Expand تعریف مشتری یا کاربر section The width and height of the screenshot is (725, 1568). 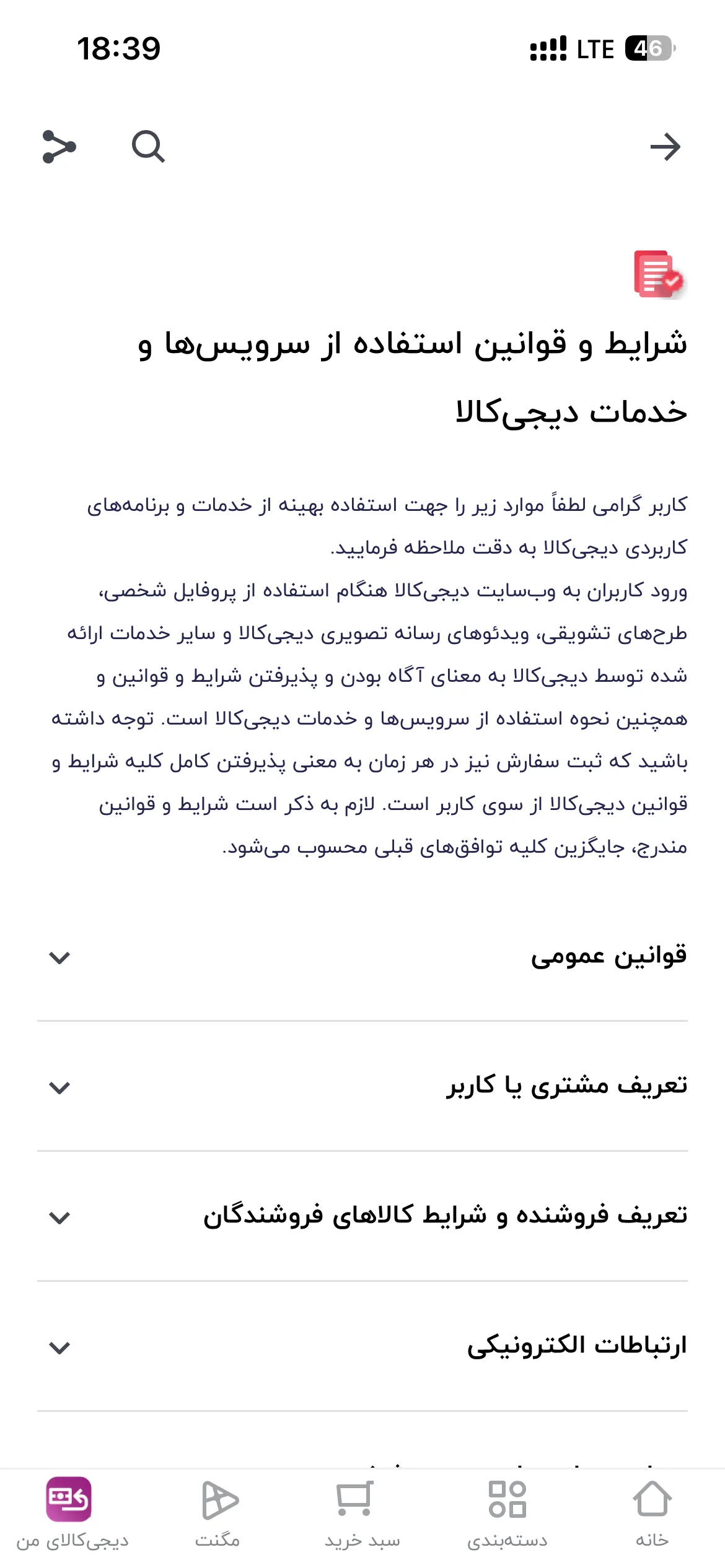[362, 1086]
